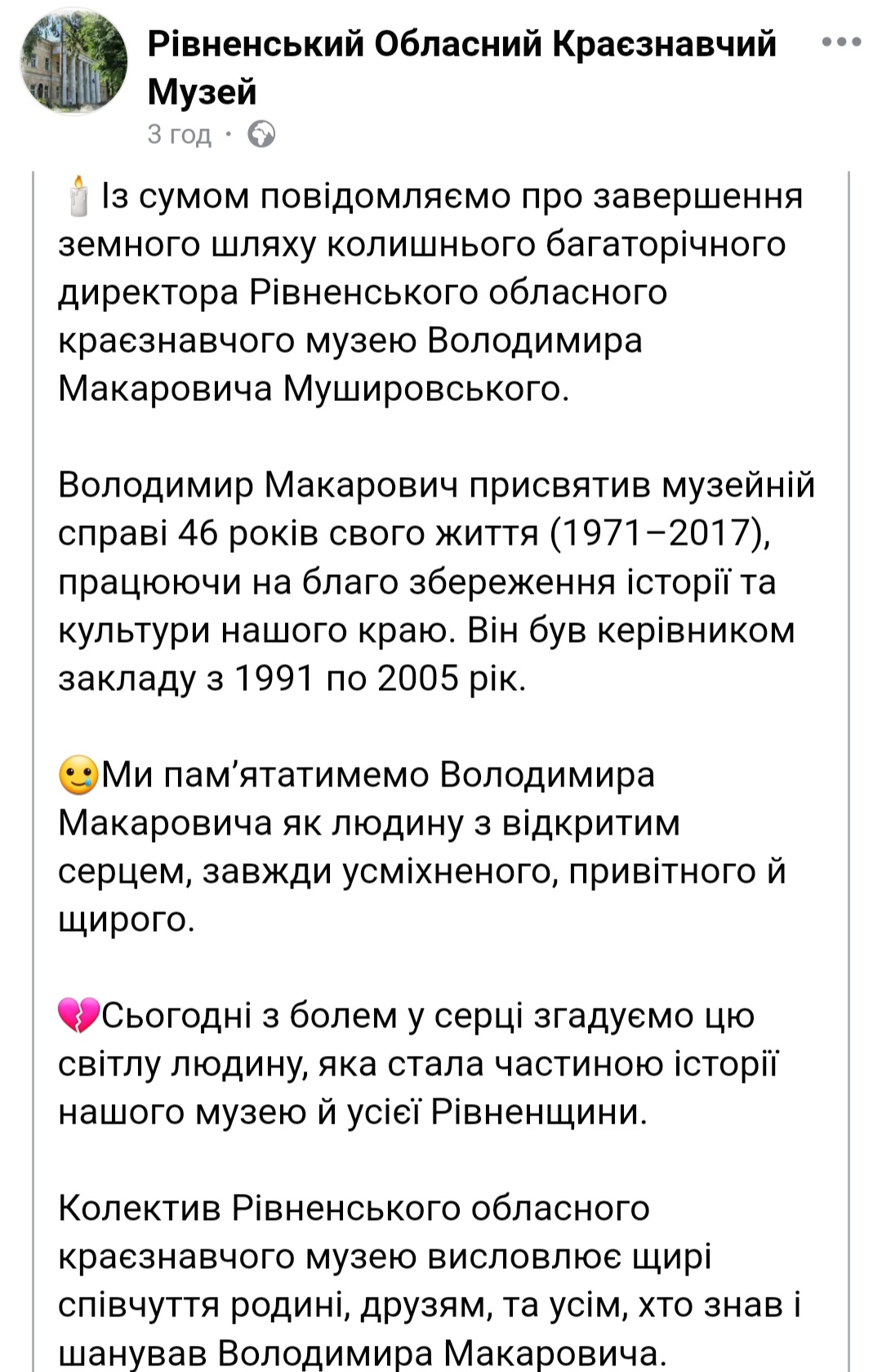Open the post's three-dot overflow menu
Viewport: 882px width, 1372px height.
click(841, 42)
